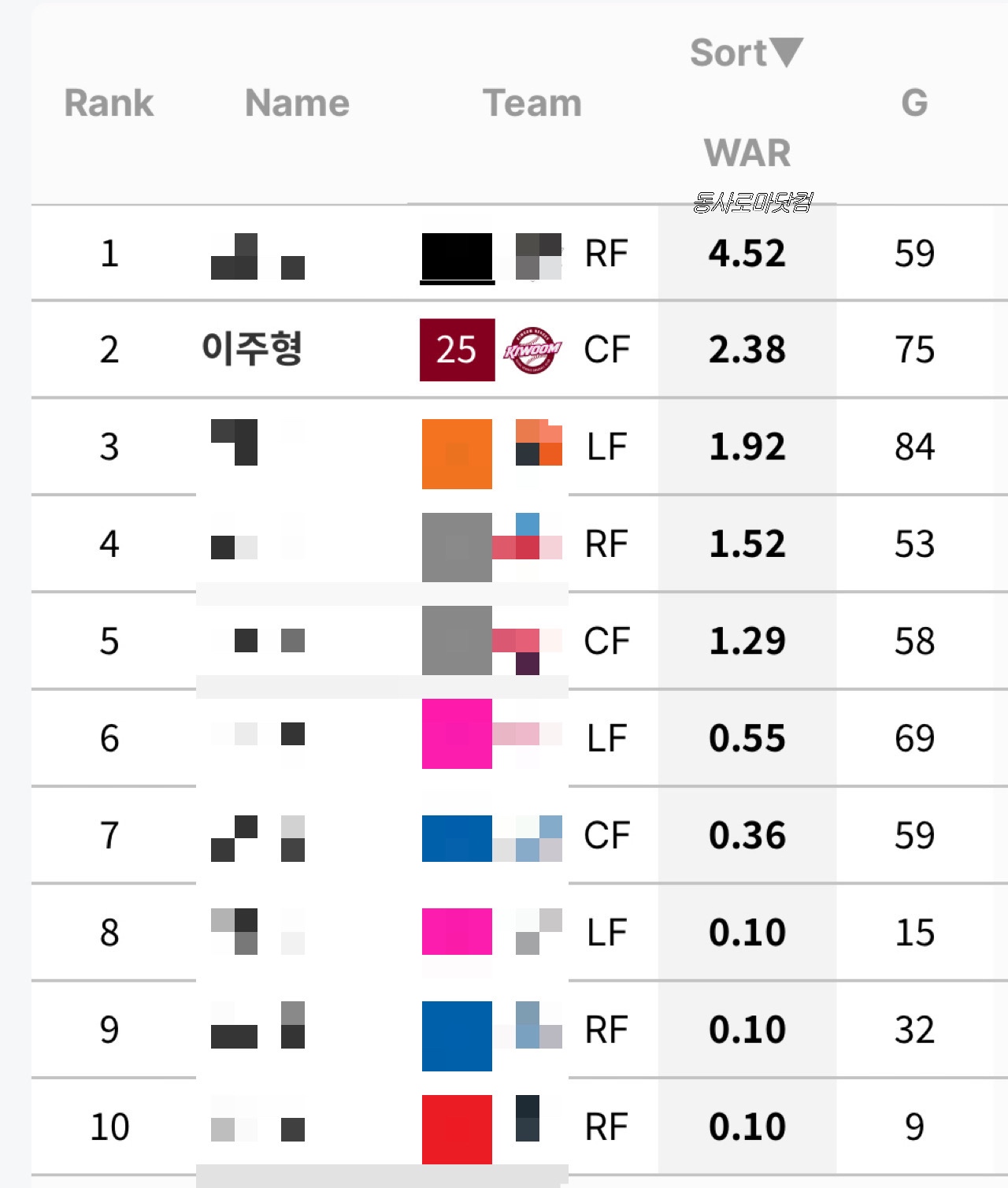The image size is (1008, 1188).
Task: Sort the table by WAR
Action: tap(747, 151)
